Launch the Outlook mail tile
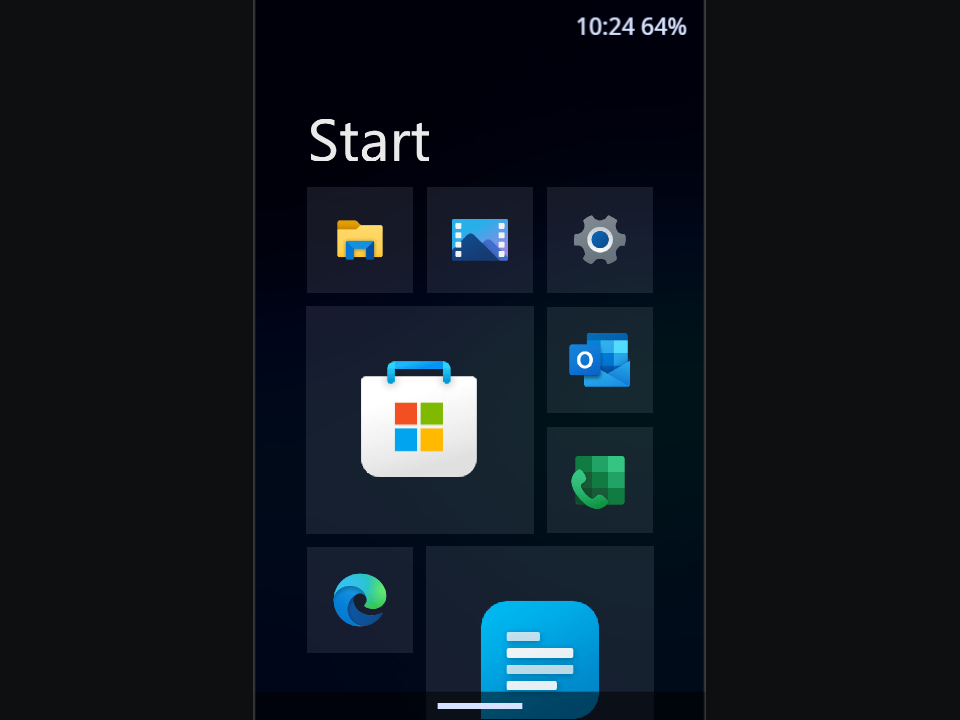The width and height of the screenshot is (960, 720). (600, 360)
